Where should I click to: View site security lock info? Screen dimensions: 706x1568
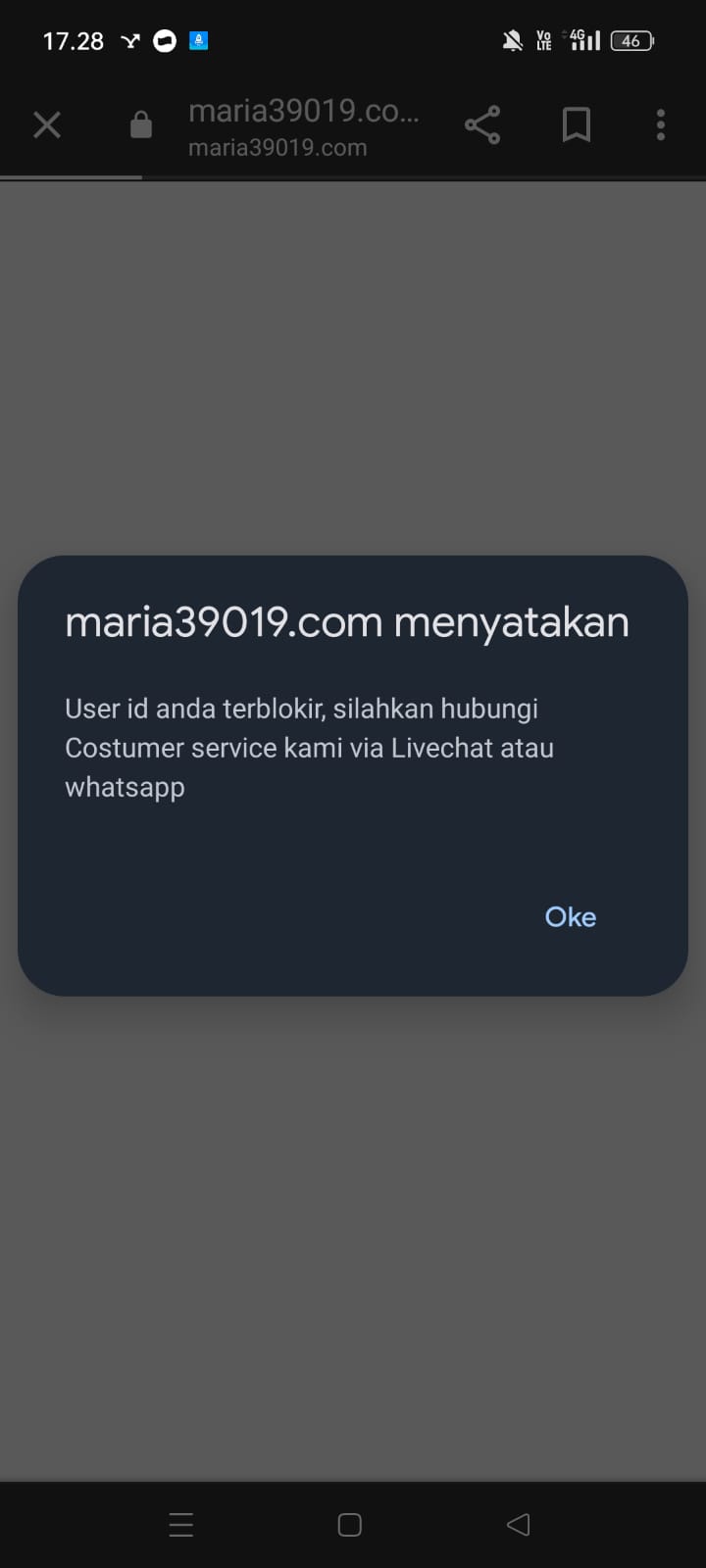141,125
